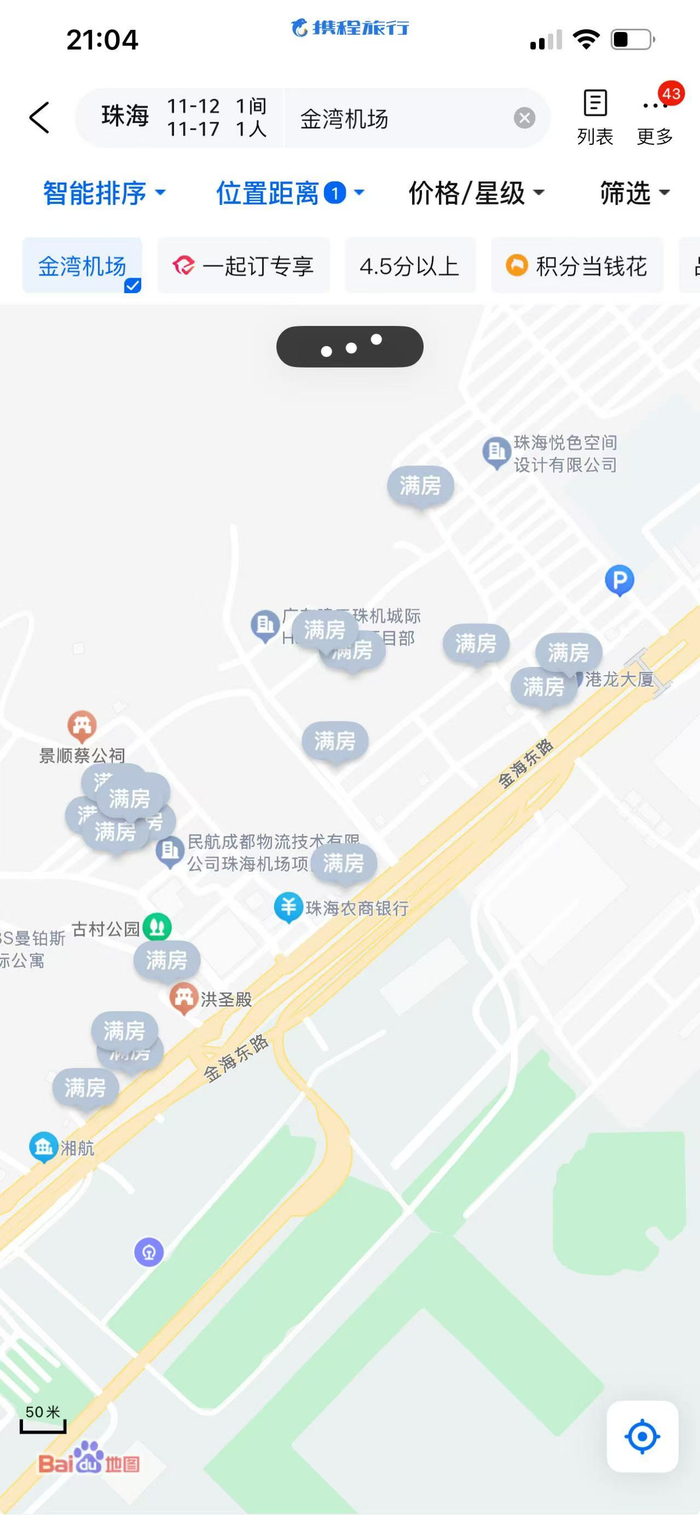This screenshot has width=700, height=1515.
Task: Tap the 满房 marker above 洪圣殿
Action: (166, 960)
